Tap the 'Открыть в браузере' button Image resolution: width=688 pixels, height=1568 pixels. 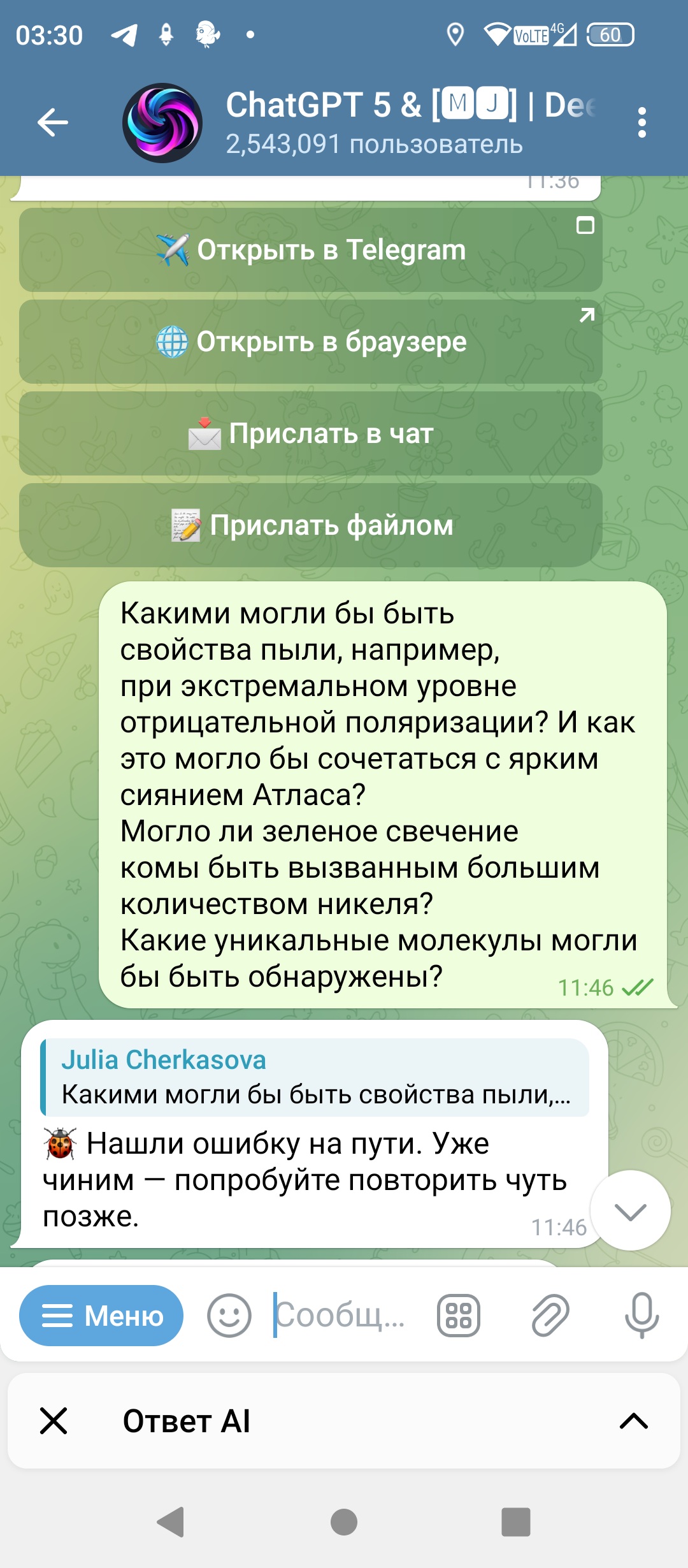(x=311, y=342)
